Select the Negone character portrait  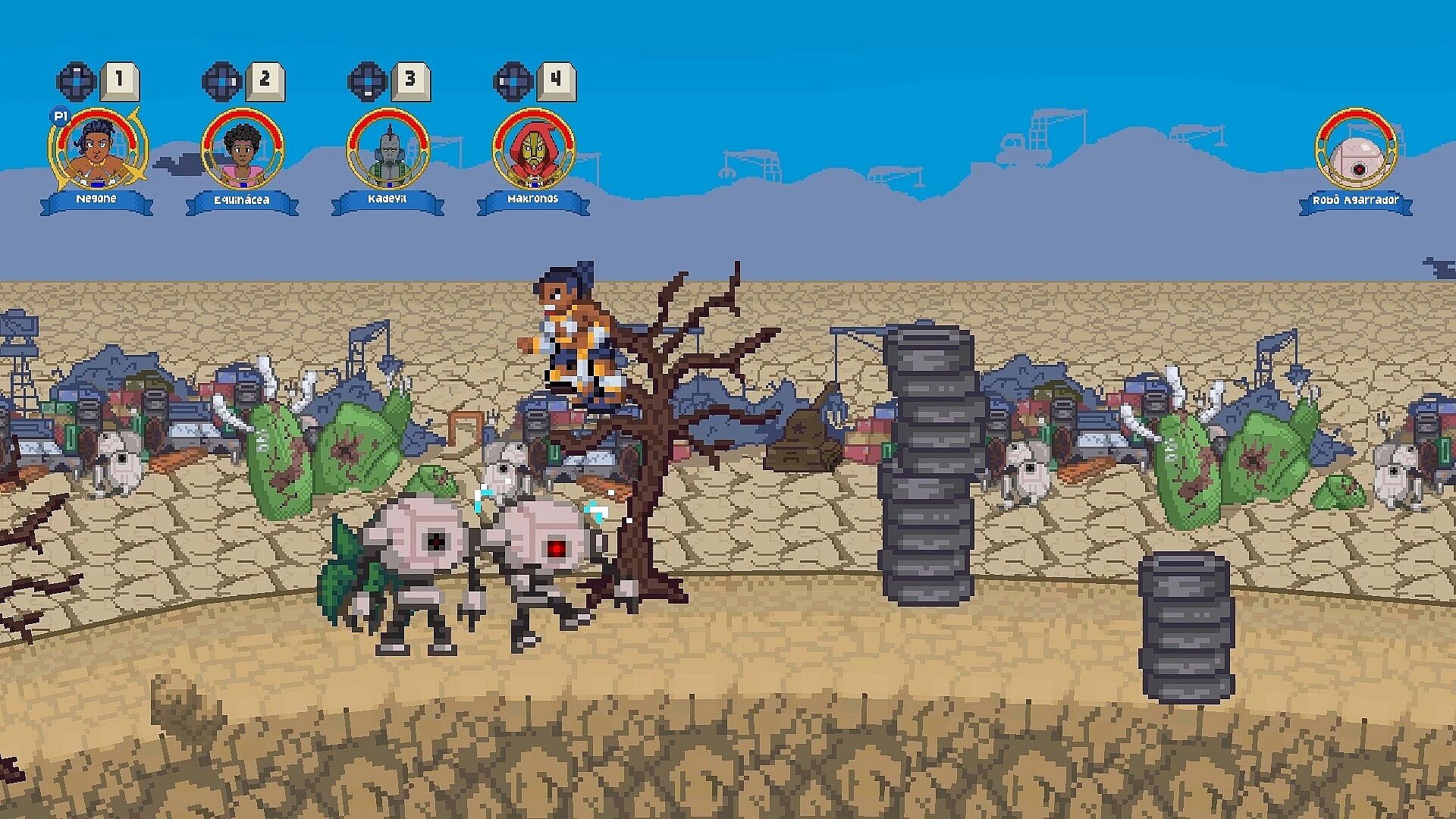click(97, 150)
